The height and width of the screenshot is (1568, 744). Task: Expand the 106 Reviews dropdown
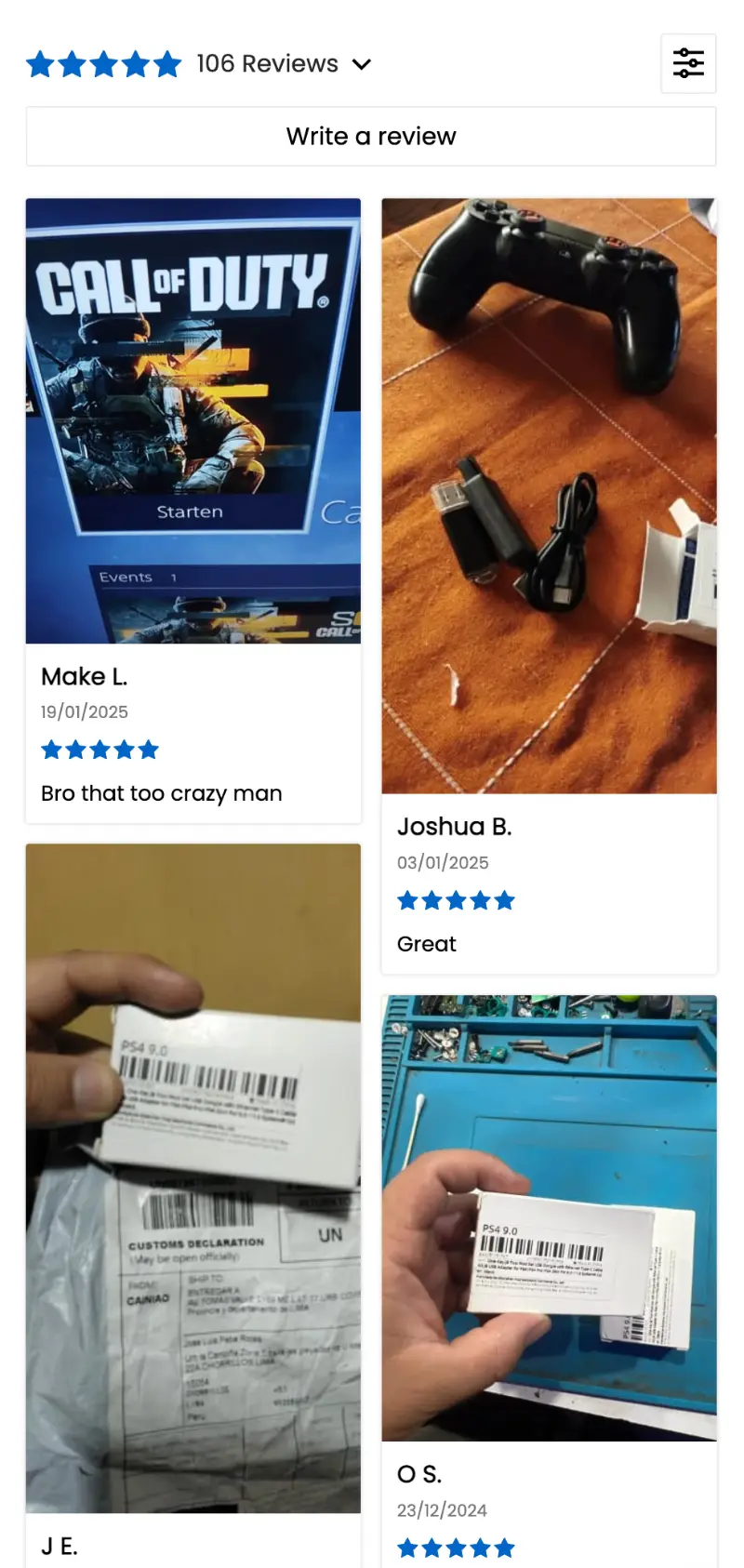pos(283,63)
